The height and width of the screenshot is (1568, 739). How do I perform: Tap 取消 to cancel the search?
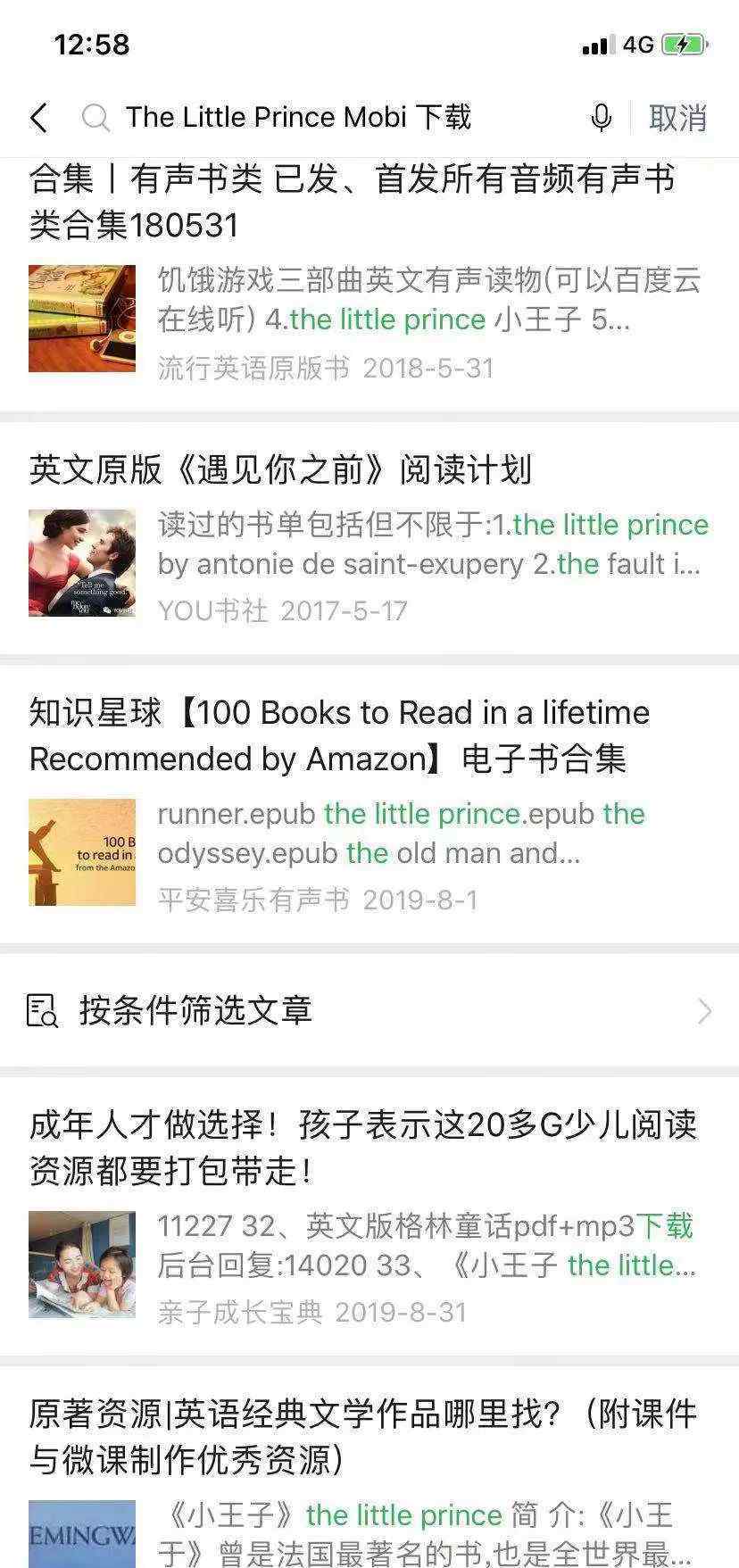click(677, 118)
